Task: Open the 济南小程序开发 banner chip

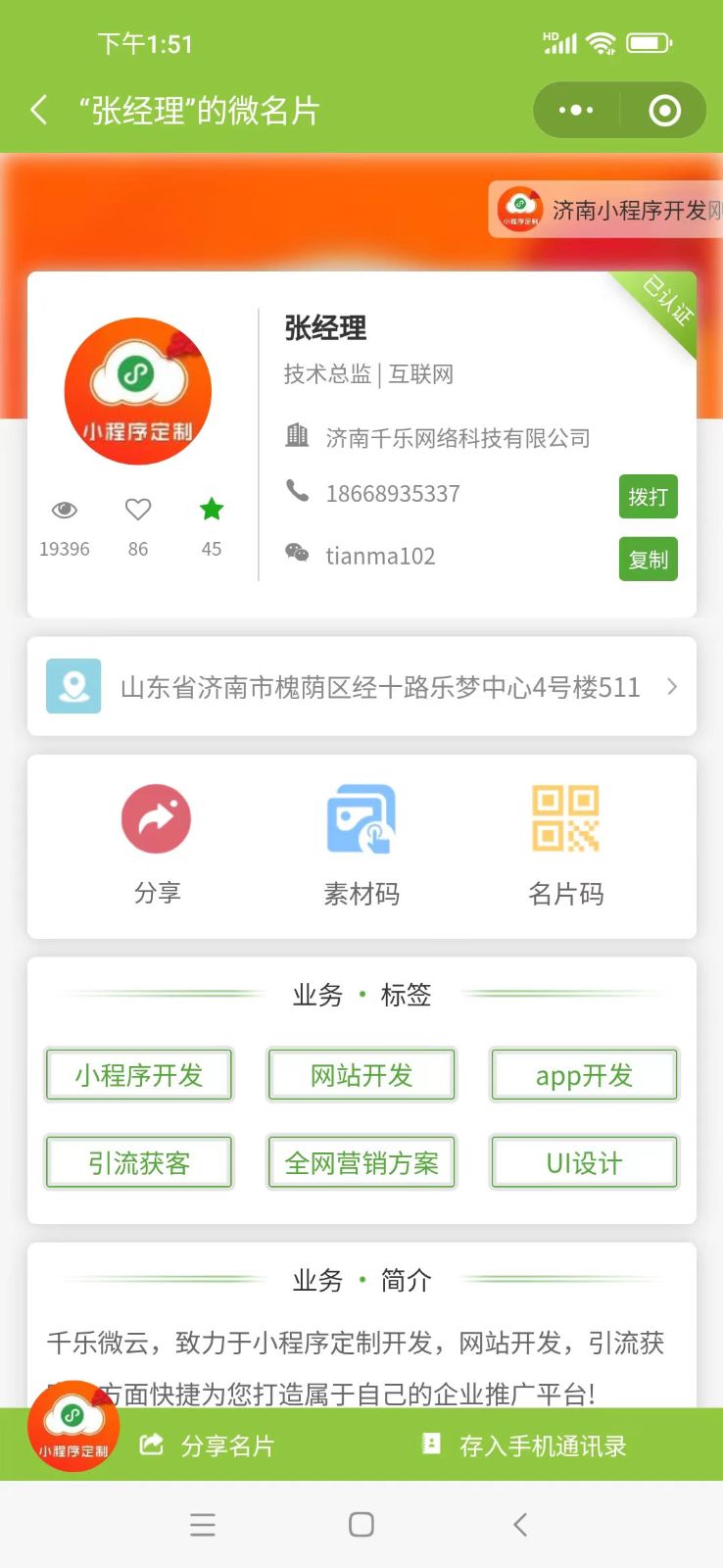Action: (607, 210)
